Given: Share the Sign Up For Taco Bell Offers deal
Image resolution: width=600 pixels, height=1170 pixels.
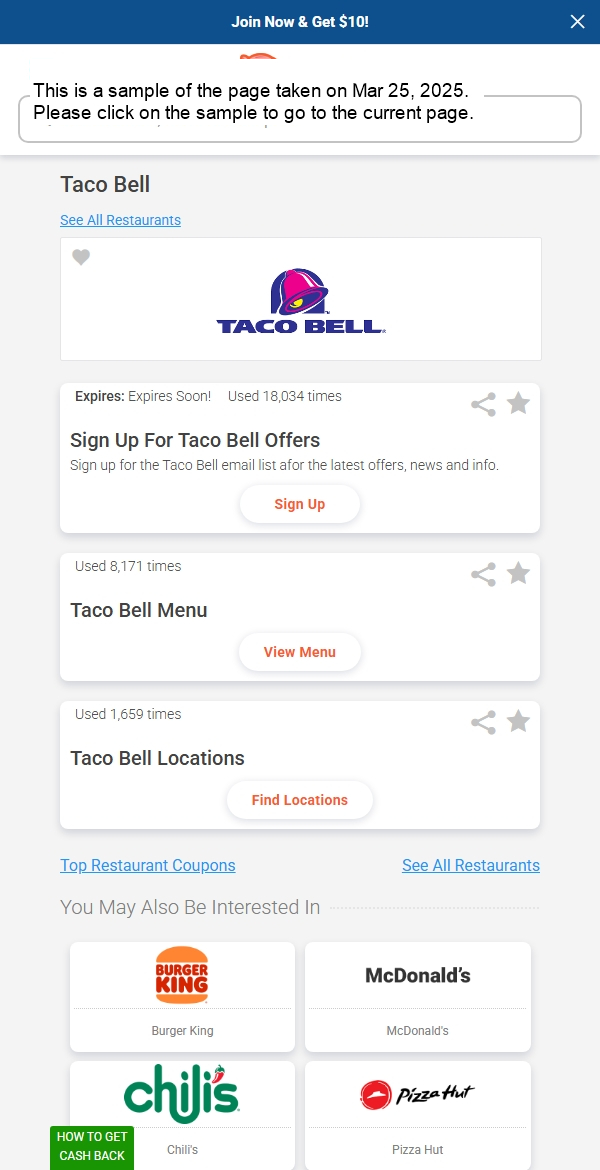Looking at the screenshot, I should 483,405.
